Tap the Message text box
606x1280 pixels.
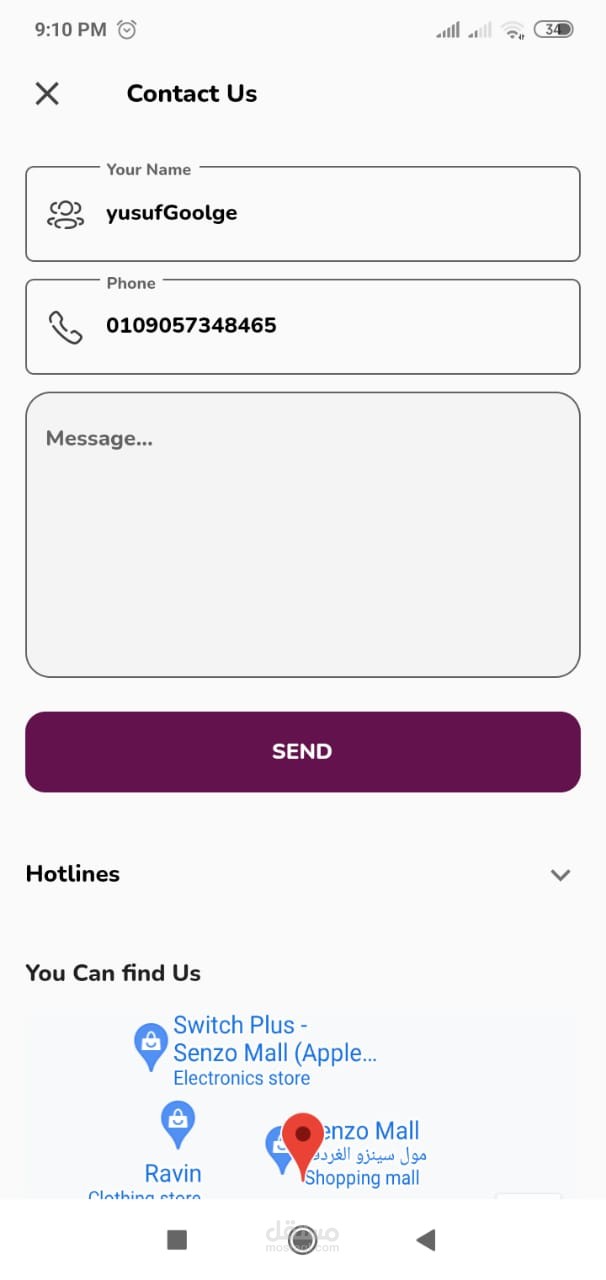point(302,535)
